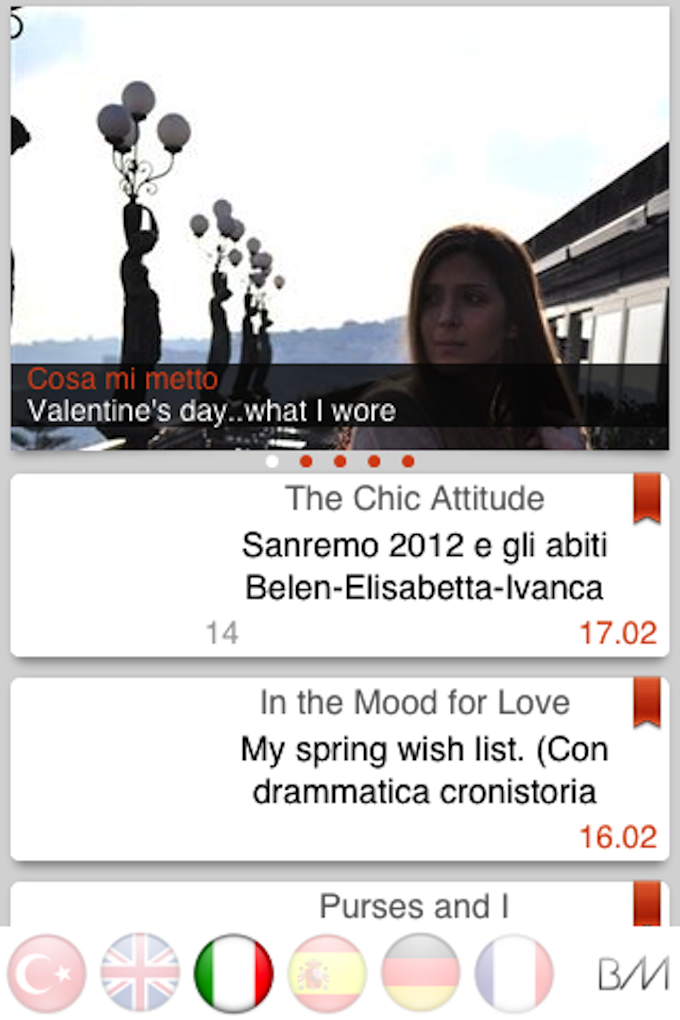Switch to the UK flag language
Screen dimensions: 680x1020
coord(140,973)
